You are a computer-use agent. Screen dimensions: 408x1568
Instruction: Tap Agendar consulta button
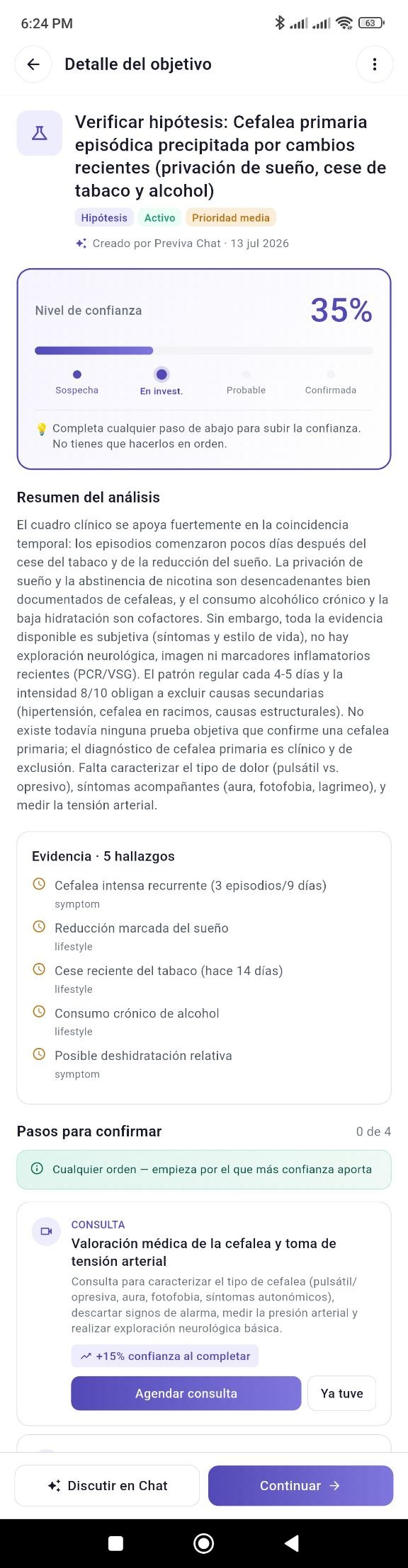tap(186, 1393)
